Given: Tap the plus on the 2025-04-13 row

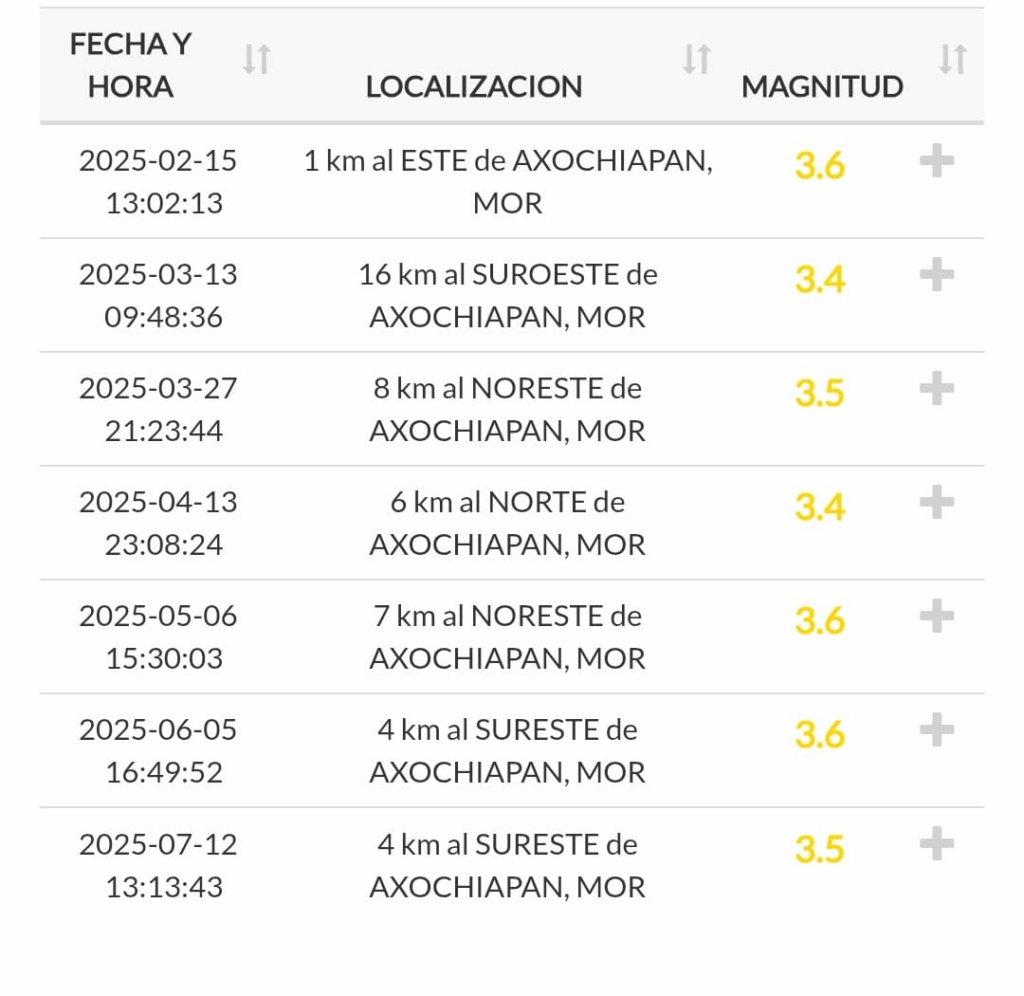Looking at the screenshot, I should 936,502.
